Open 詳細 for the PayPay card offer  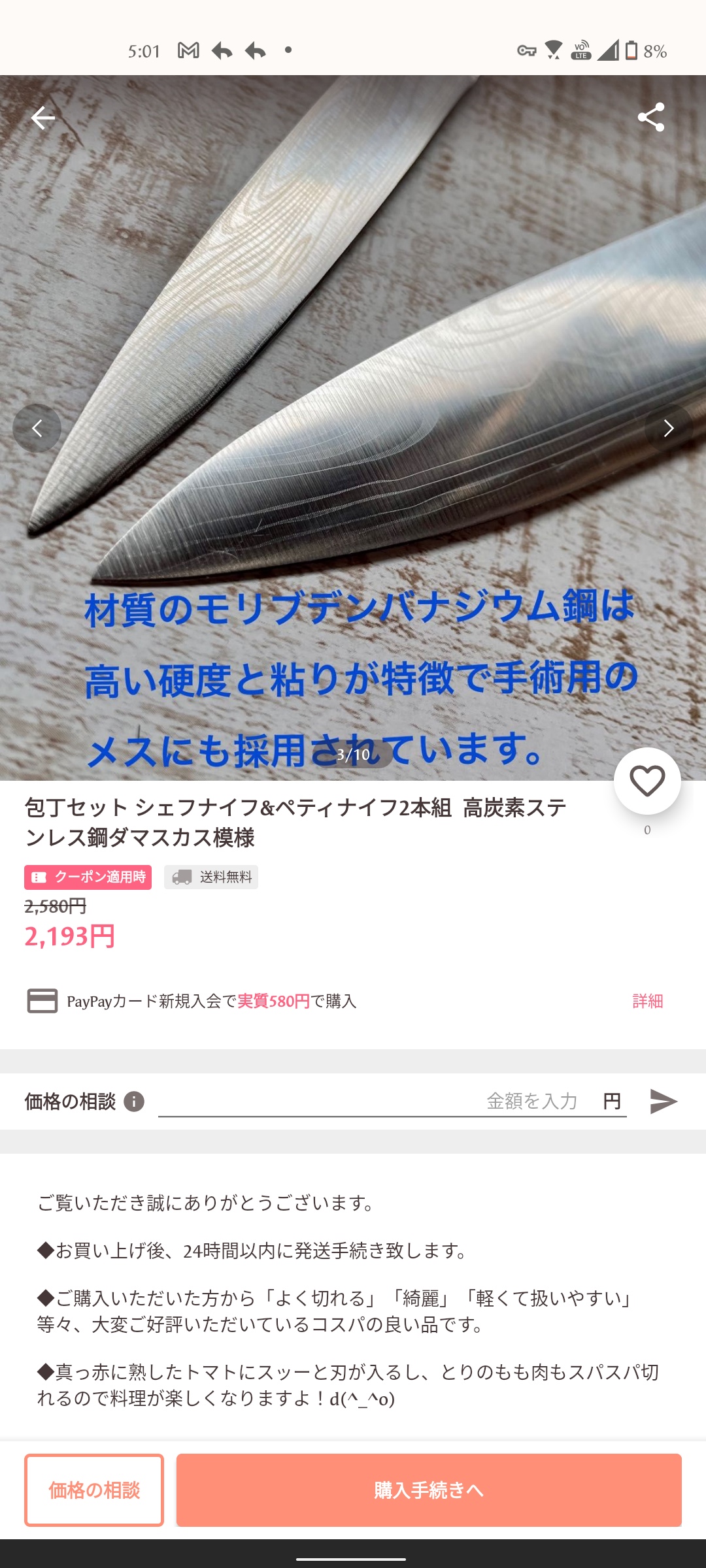coord(647,1002)
